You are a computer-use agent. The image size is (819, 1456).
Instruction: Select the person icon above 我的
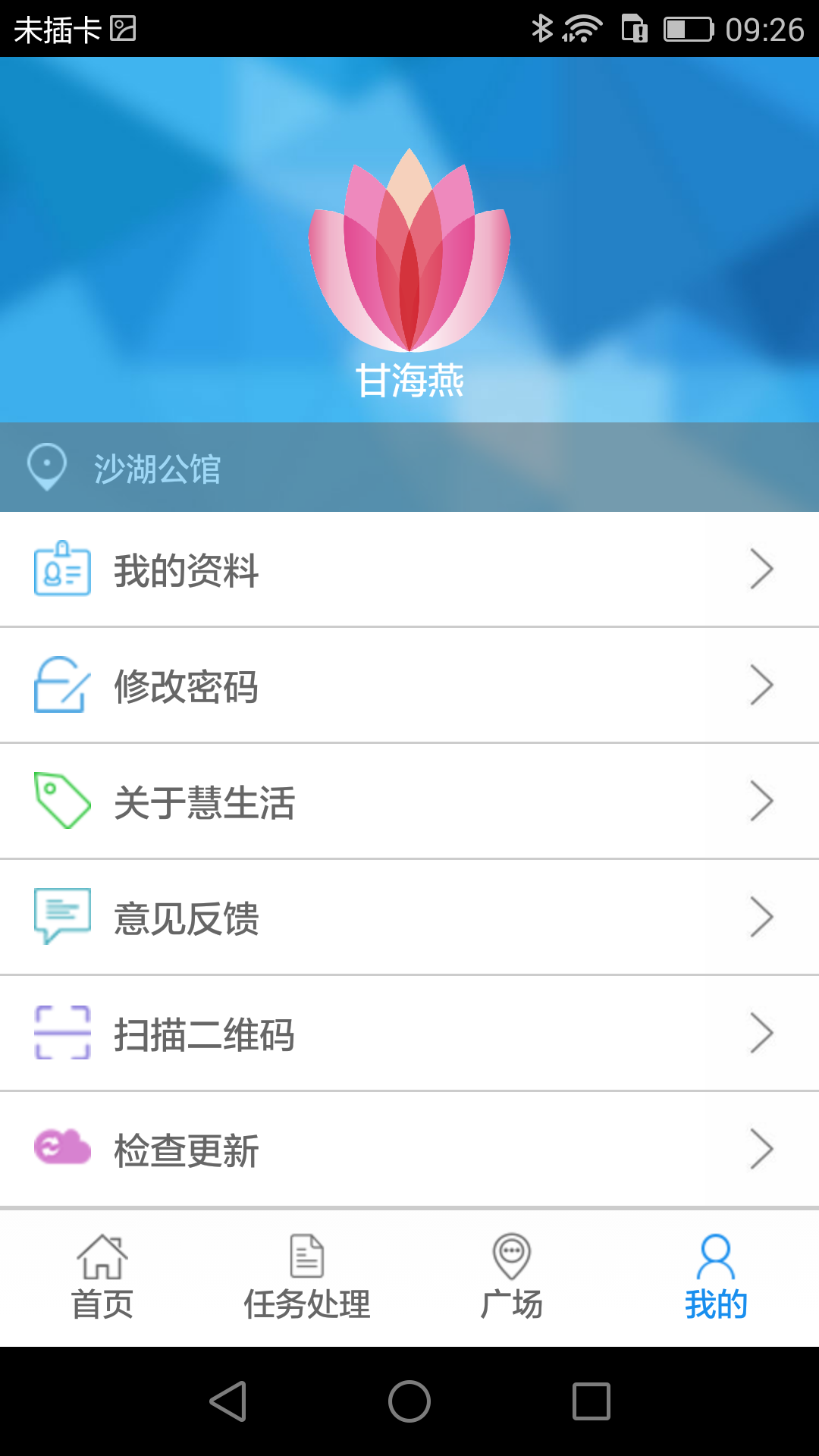[x=715, y=1255]
